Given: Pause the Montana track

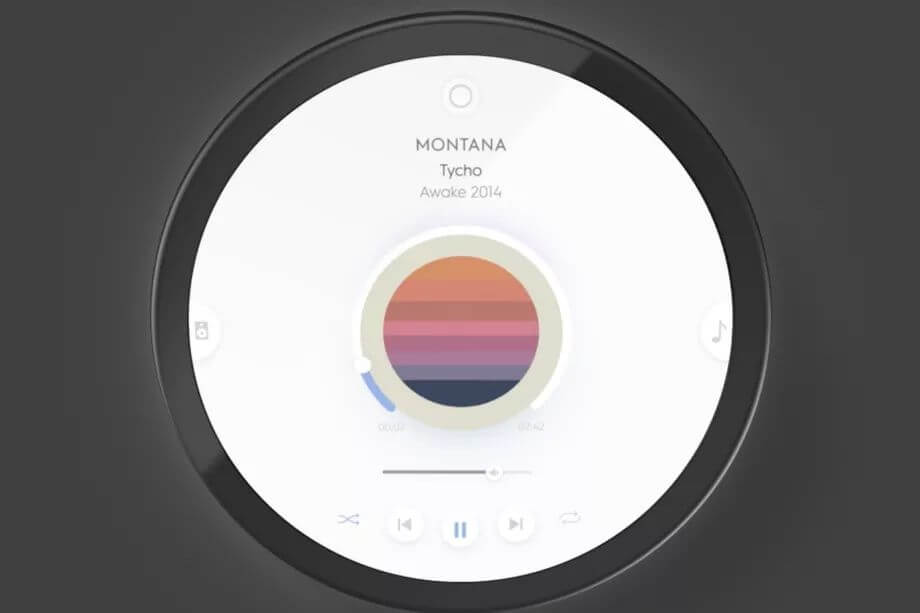Looking at the screenshot, I should tap(460, 529).
